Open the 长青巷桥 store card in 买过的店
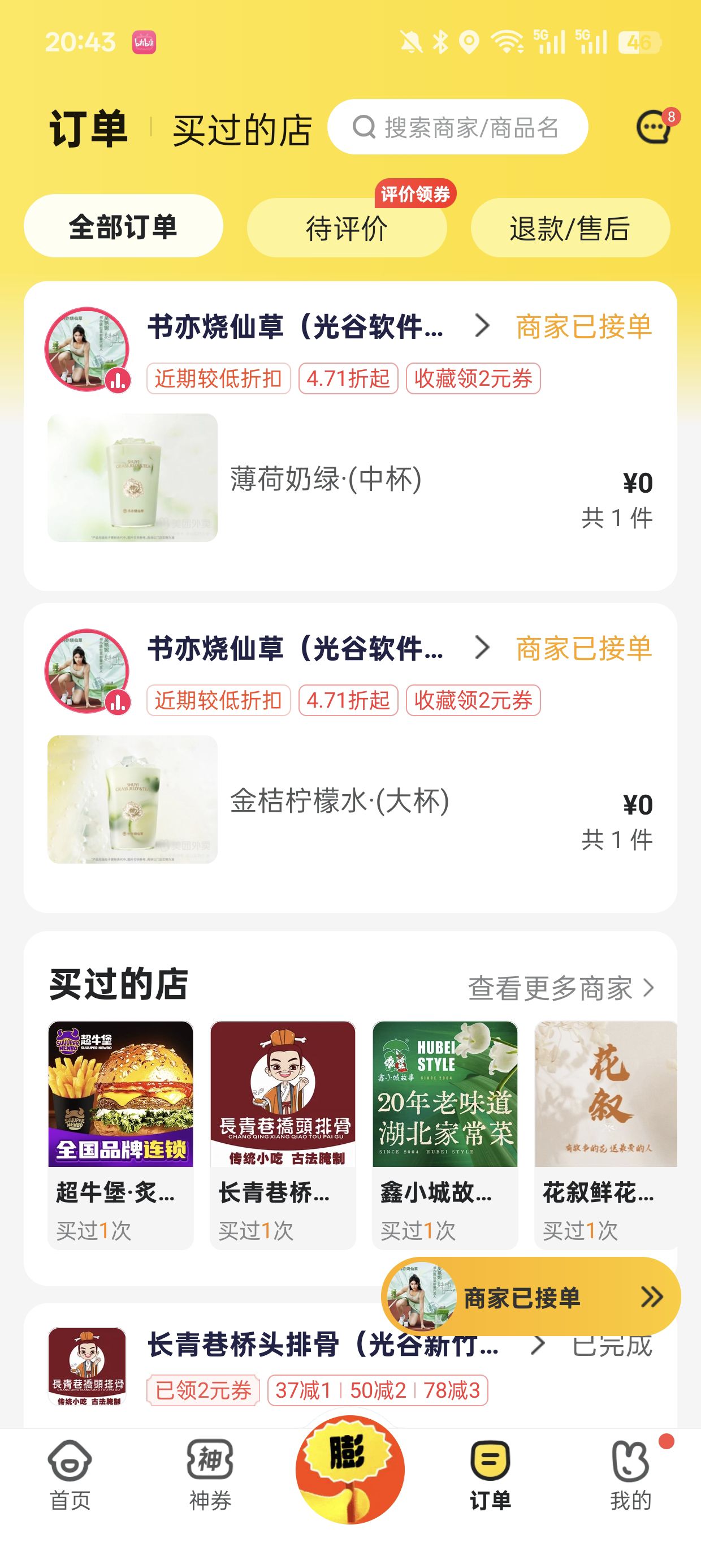701x1568 pixels. [x=283, y=1134]
